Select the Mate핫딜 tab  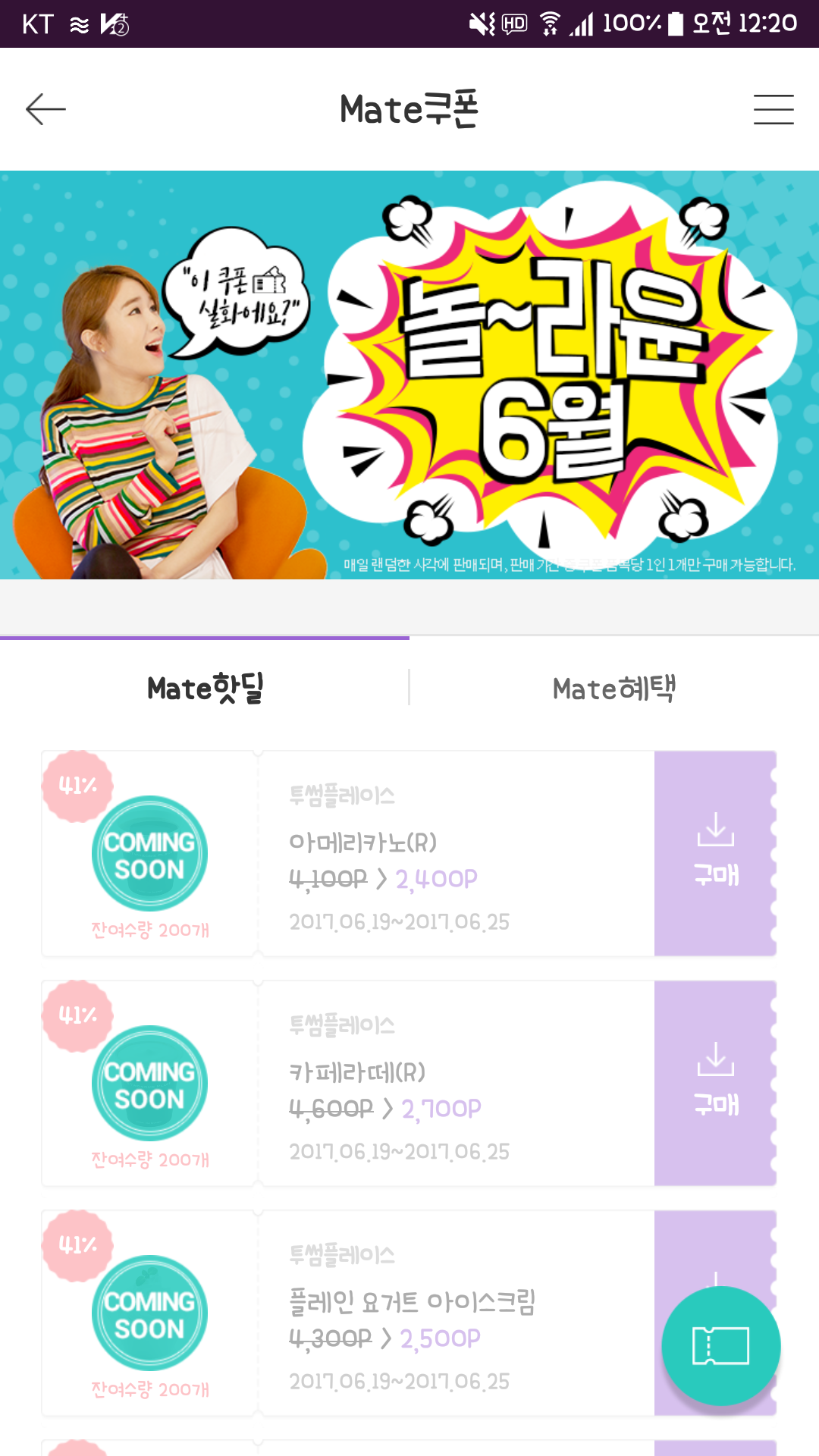tap(205, 688)
